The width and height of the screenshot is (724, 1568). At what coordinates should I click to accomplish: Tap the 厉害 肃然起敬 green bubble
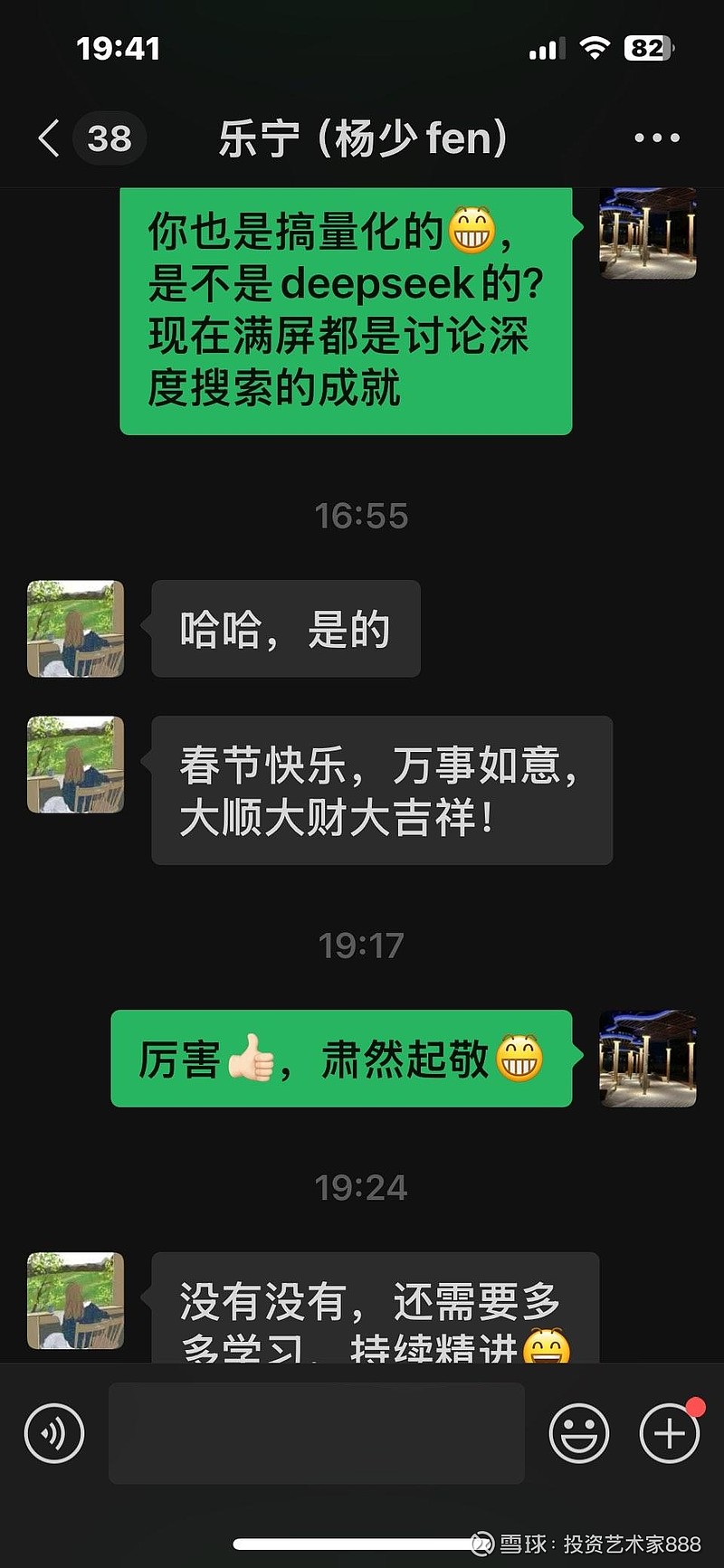pyautogui.click(x=341, y=1061)
